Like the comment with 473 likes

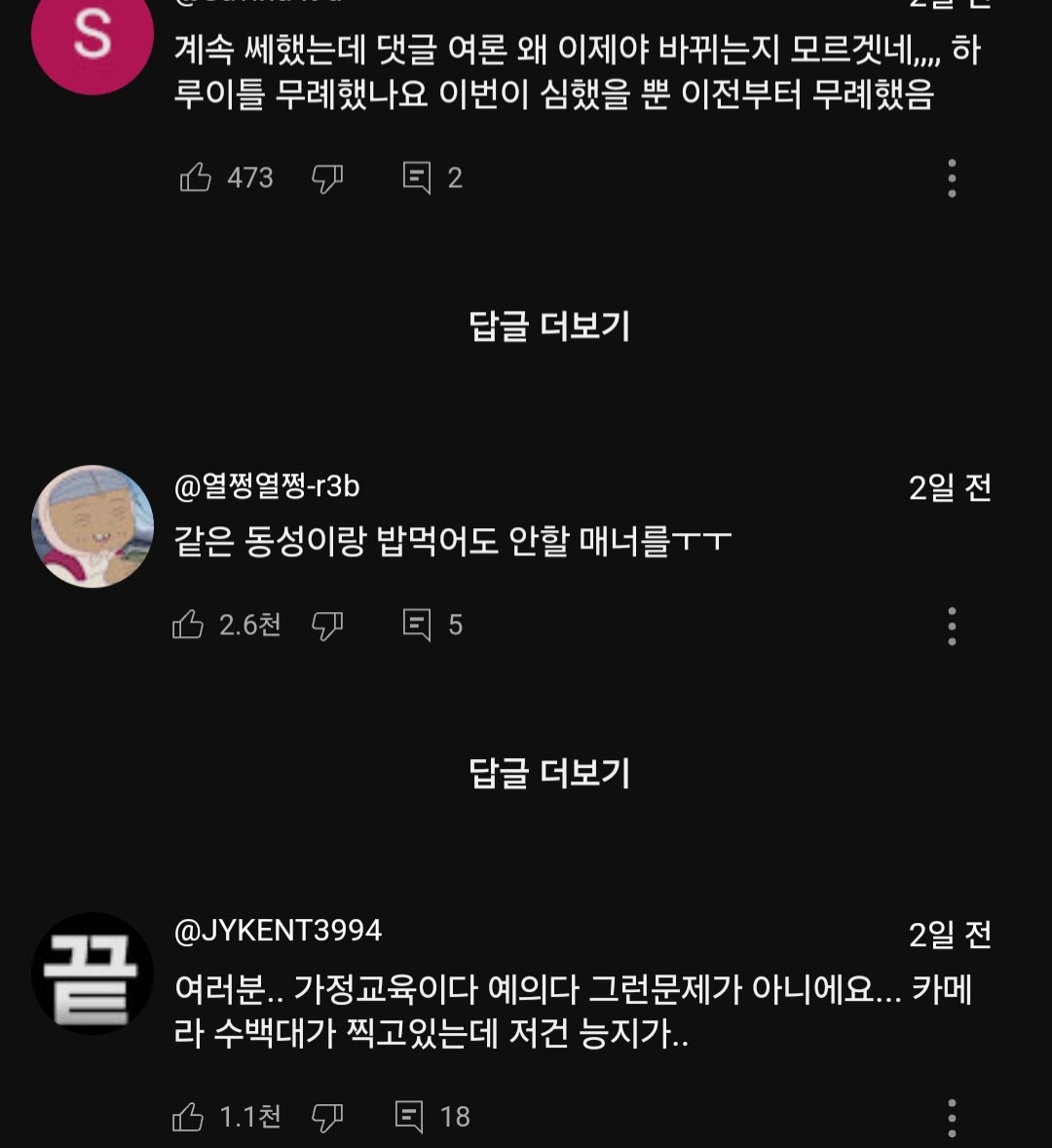tap(196, 177)
